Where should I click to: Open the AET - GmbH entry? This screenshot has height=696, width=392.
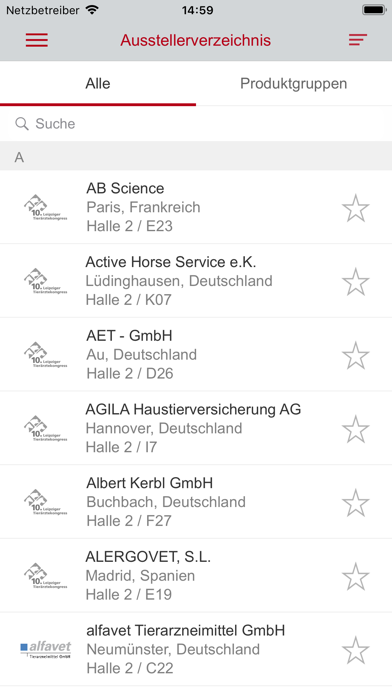196,354
